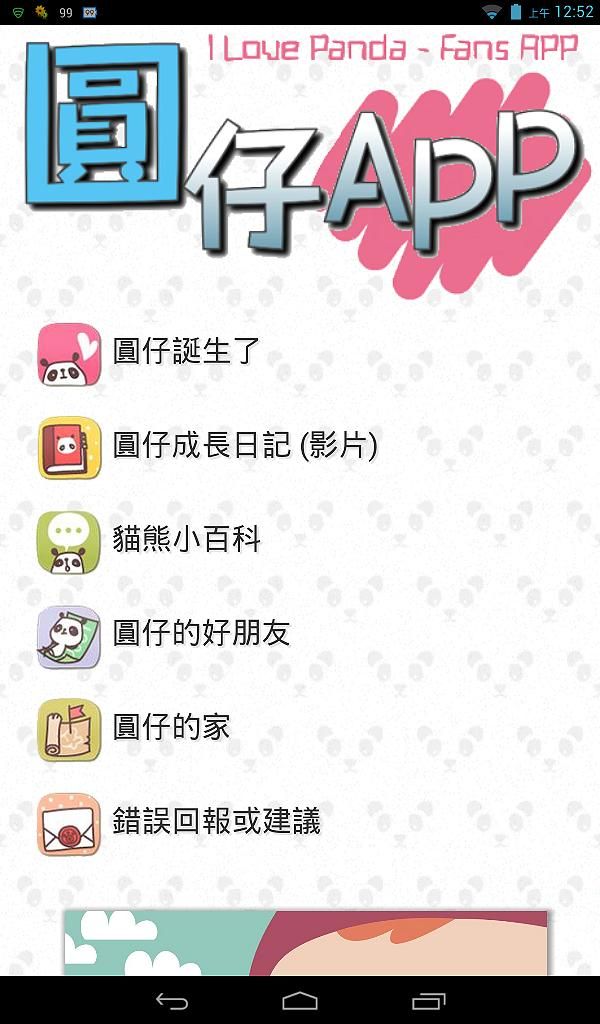Screen dimensions: 600x1024
Task: Open 圓仔成長日記 (影片) section
Action: [244, 446]
